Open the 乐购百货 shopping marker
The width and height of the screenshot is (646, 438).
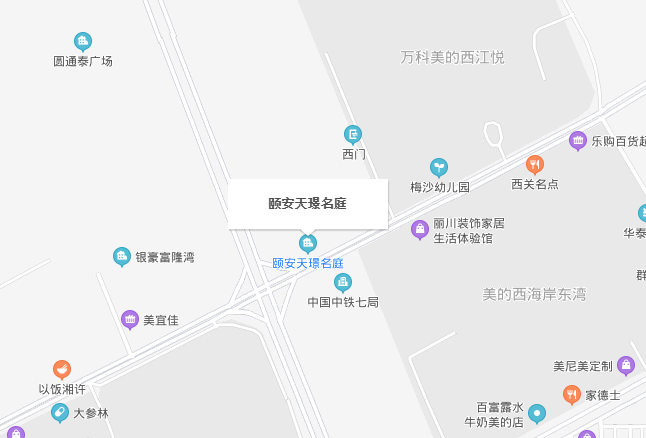[x=578, y=141]
